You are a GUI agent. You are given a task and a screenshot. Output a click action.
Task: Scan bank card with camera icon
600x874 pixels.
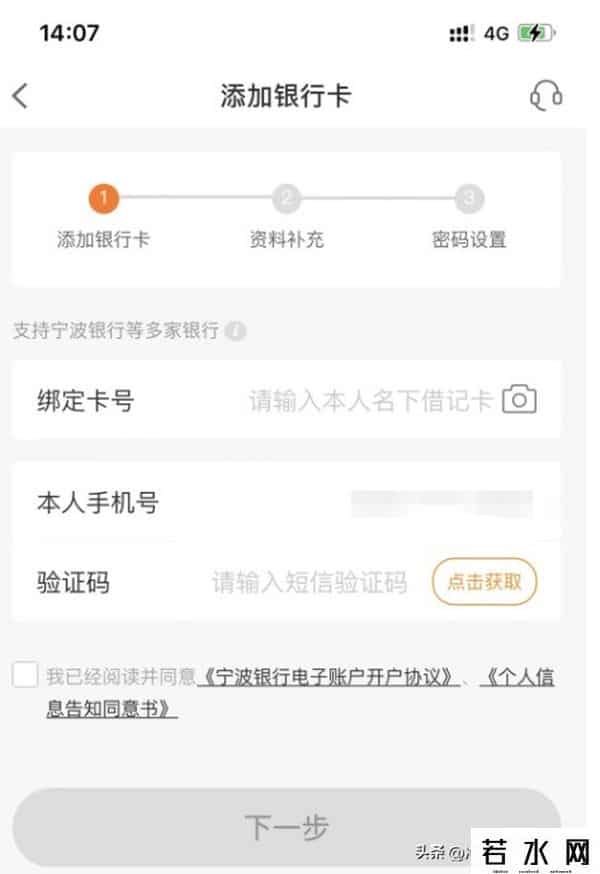(x=519, y=400)
